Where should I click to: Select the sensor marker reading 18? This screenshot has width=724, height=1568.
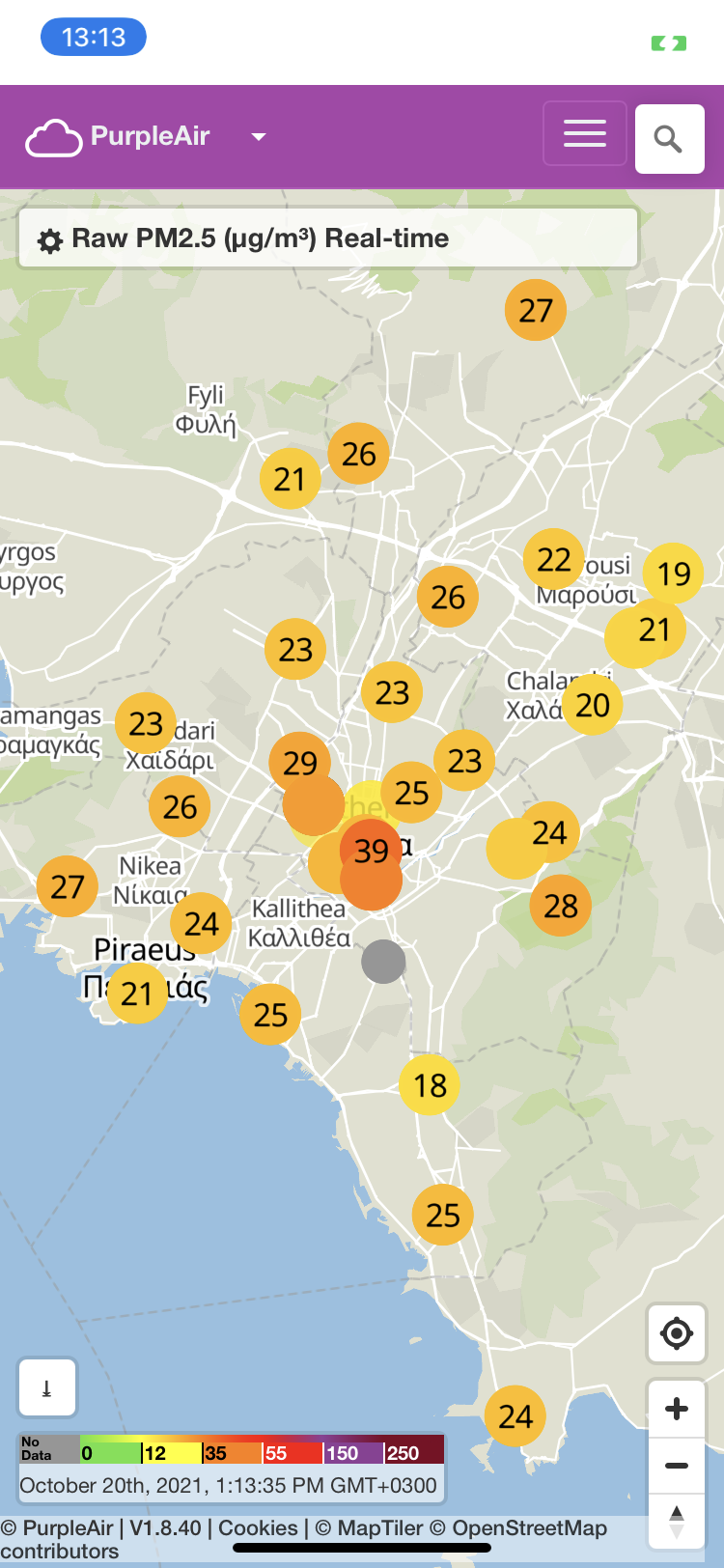click(430, 1085)
